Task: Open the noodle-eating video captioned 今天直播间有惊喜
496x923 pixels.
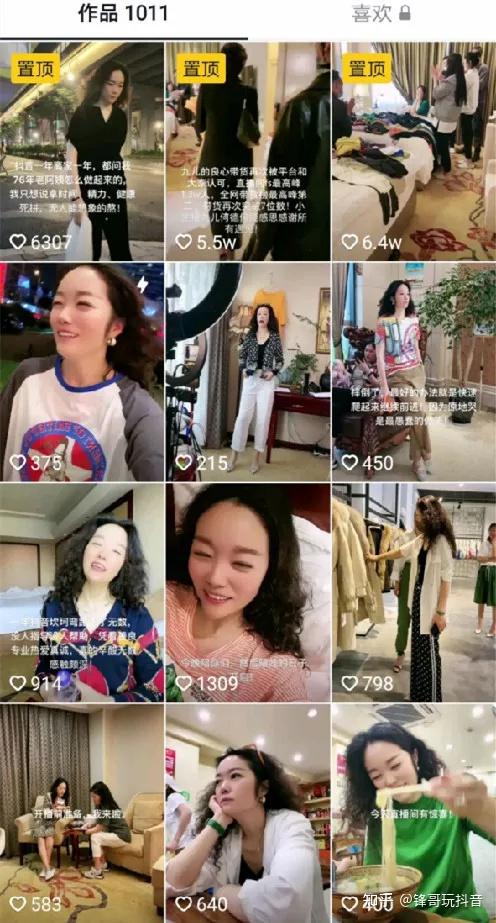Action: pyautogui.click(x=414, y=814)
